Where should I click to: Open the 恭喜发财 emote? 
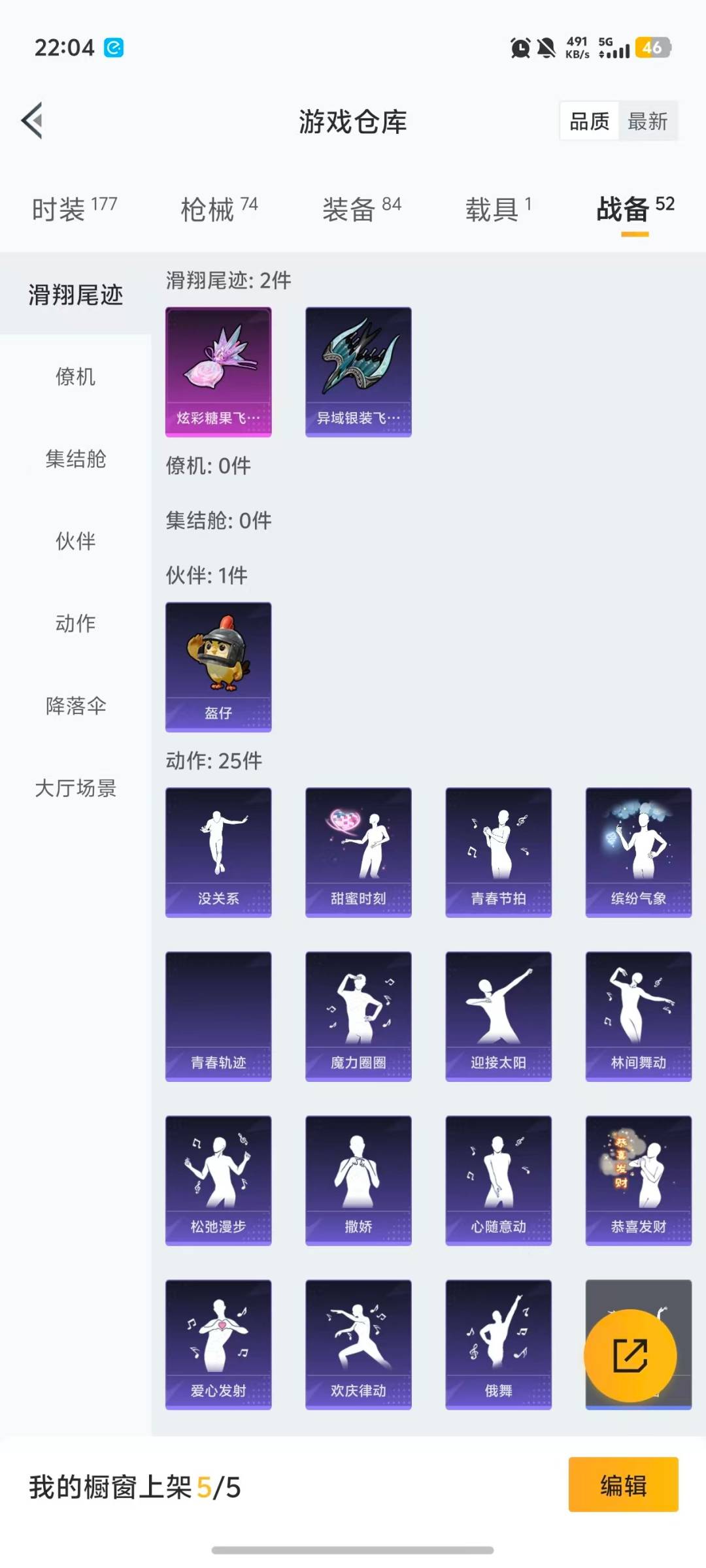637,1179
